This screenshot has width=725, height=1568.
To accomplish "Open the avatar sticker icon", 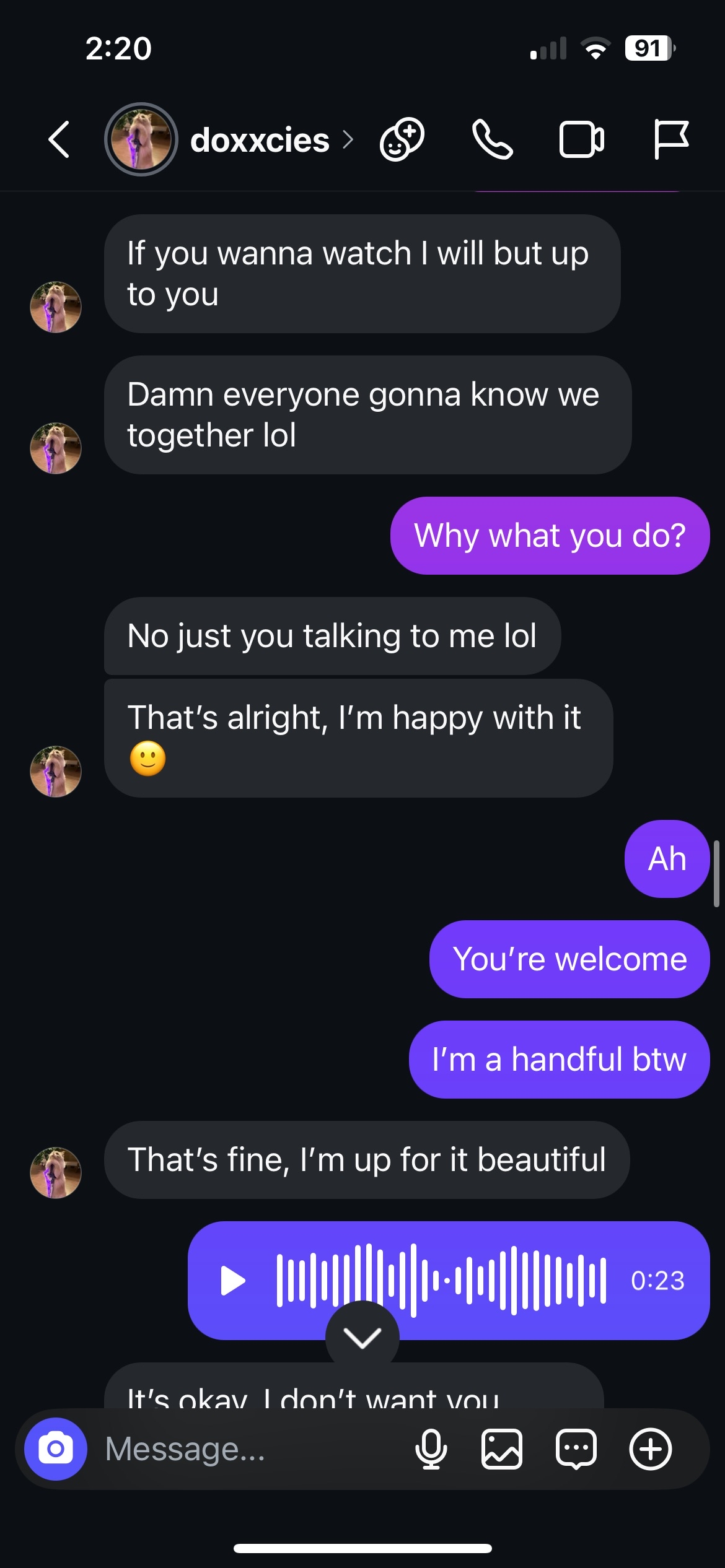I will tap(402, 140).
